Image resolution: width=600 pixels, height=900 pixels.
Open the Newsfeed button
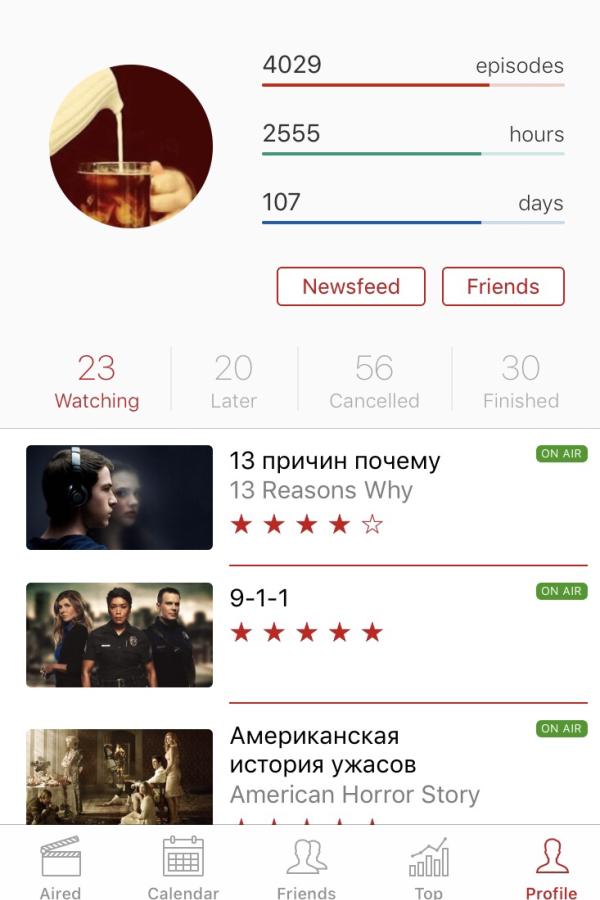coord(351,286)
